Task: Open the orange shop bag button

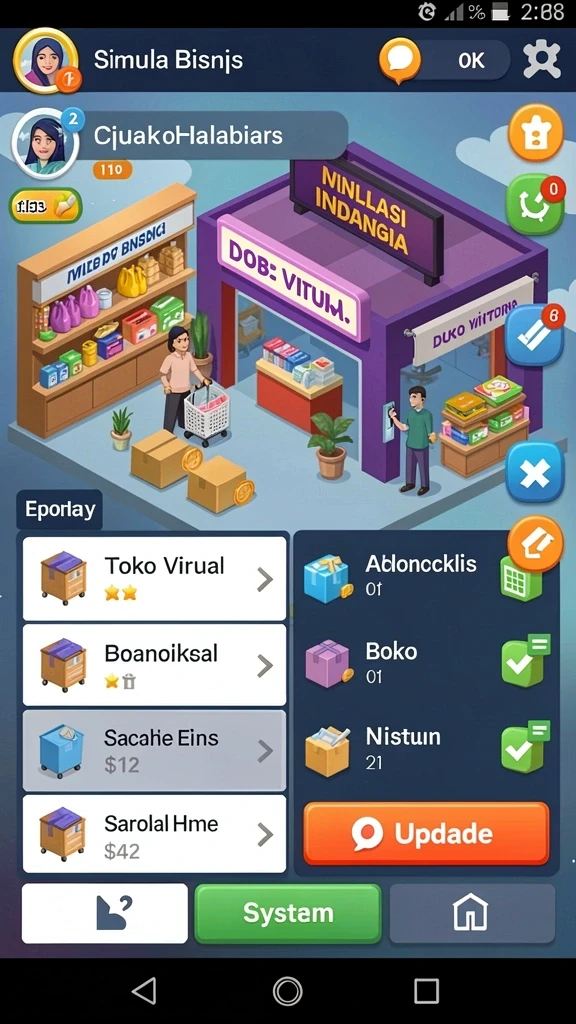Action: (536, 133)
